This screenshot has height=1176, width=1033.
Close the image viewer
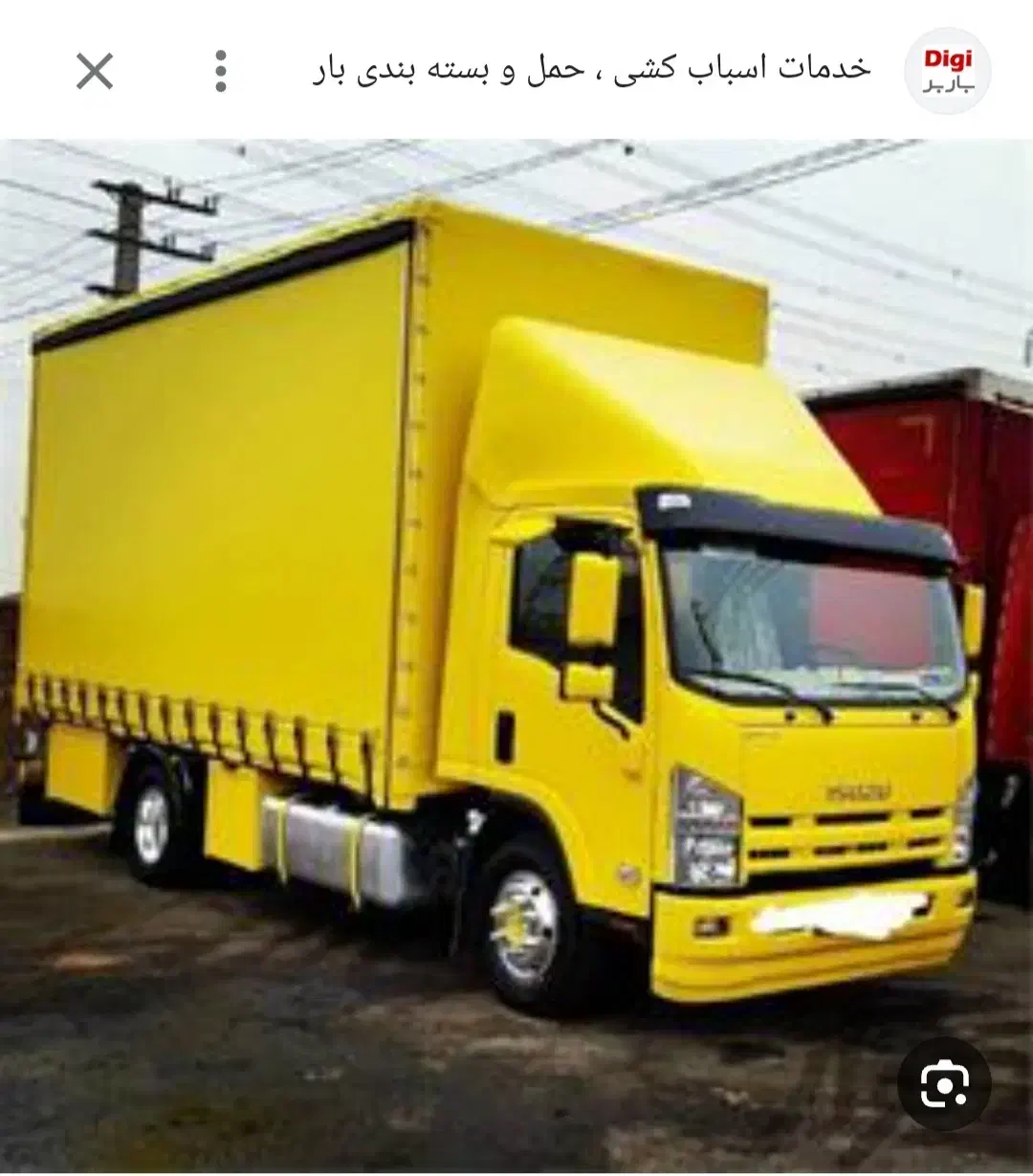click(x=95, y=72)
